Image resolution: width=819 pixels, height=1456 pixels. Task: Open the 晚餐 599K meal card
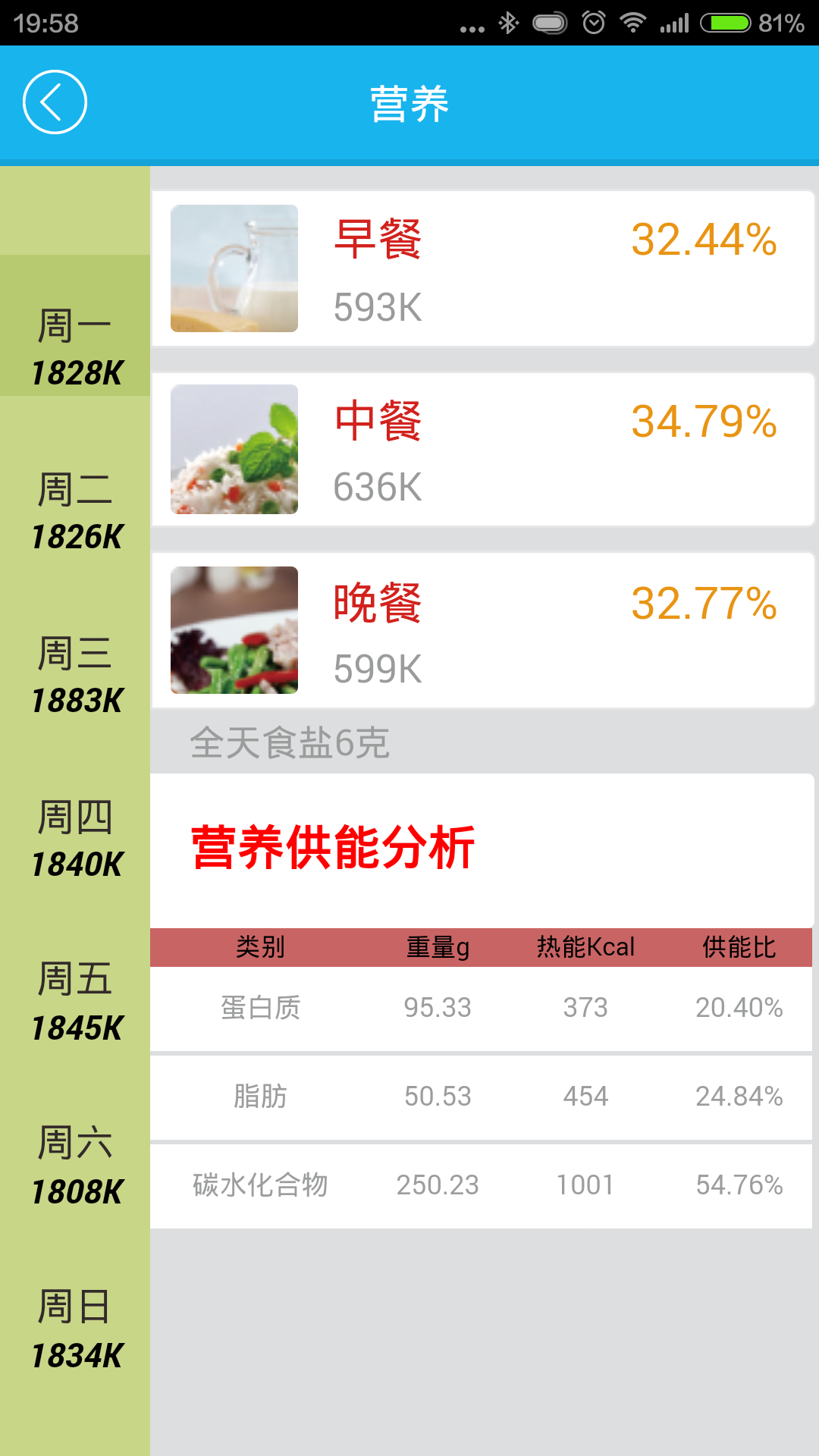point(483,630)
